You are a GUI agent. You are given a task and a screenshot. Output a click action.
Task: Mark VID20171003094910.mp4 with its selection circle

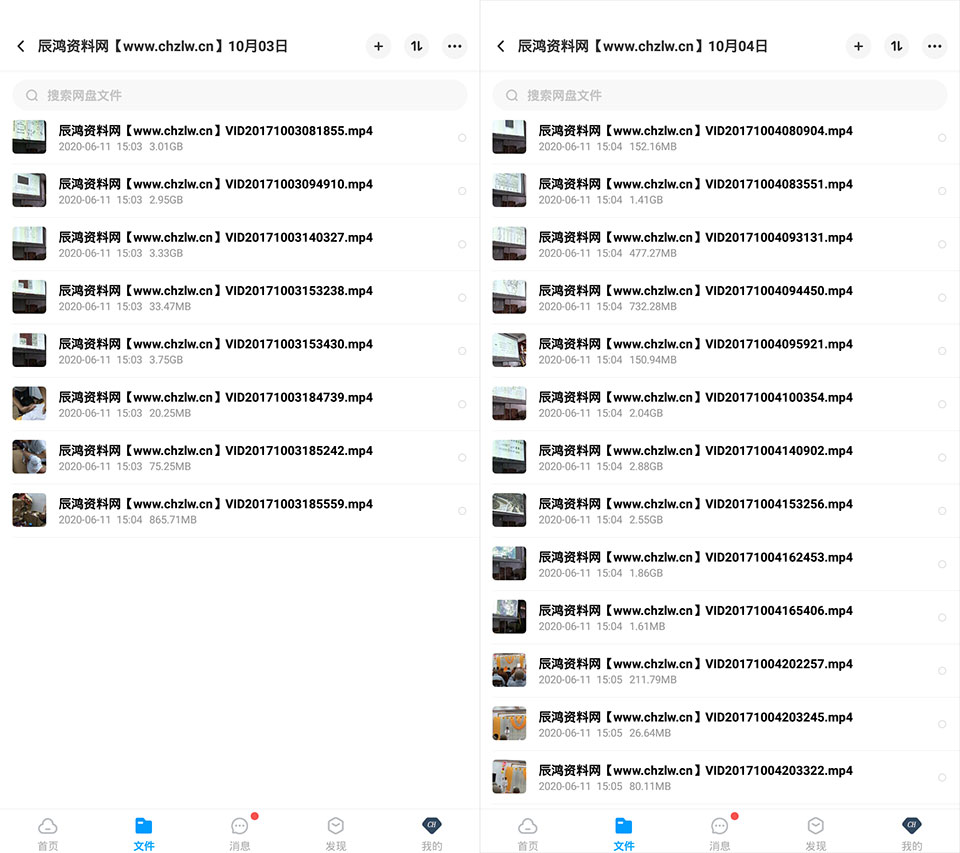[462, 191]
